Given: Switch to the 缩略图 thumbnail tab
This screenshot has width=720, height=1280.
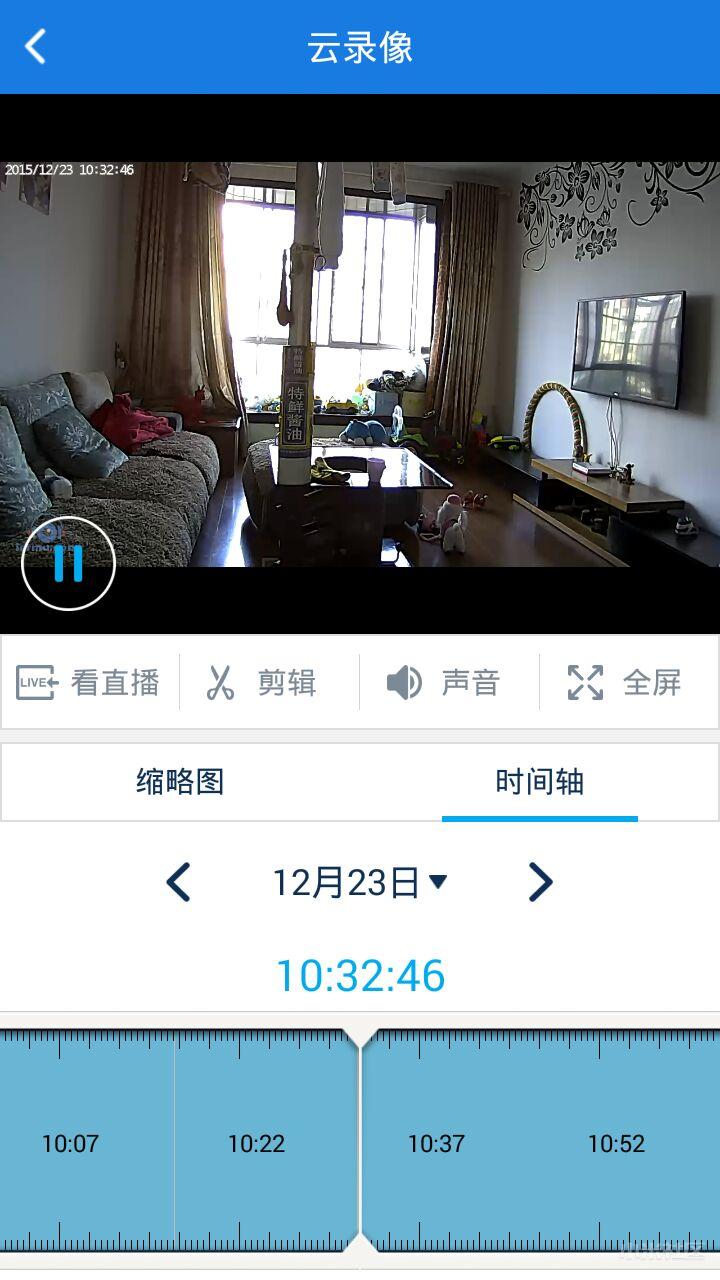Looking at the screenshot, I should point(178,782).
